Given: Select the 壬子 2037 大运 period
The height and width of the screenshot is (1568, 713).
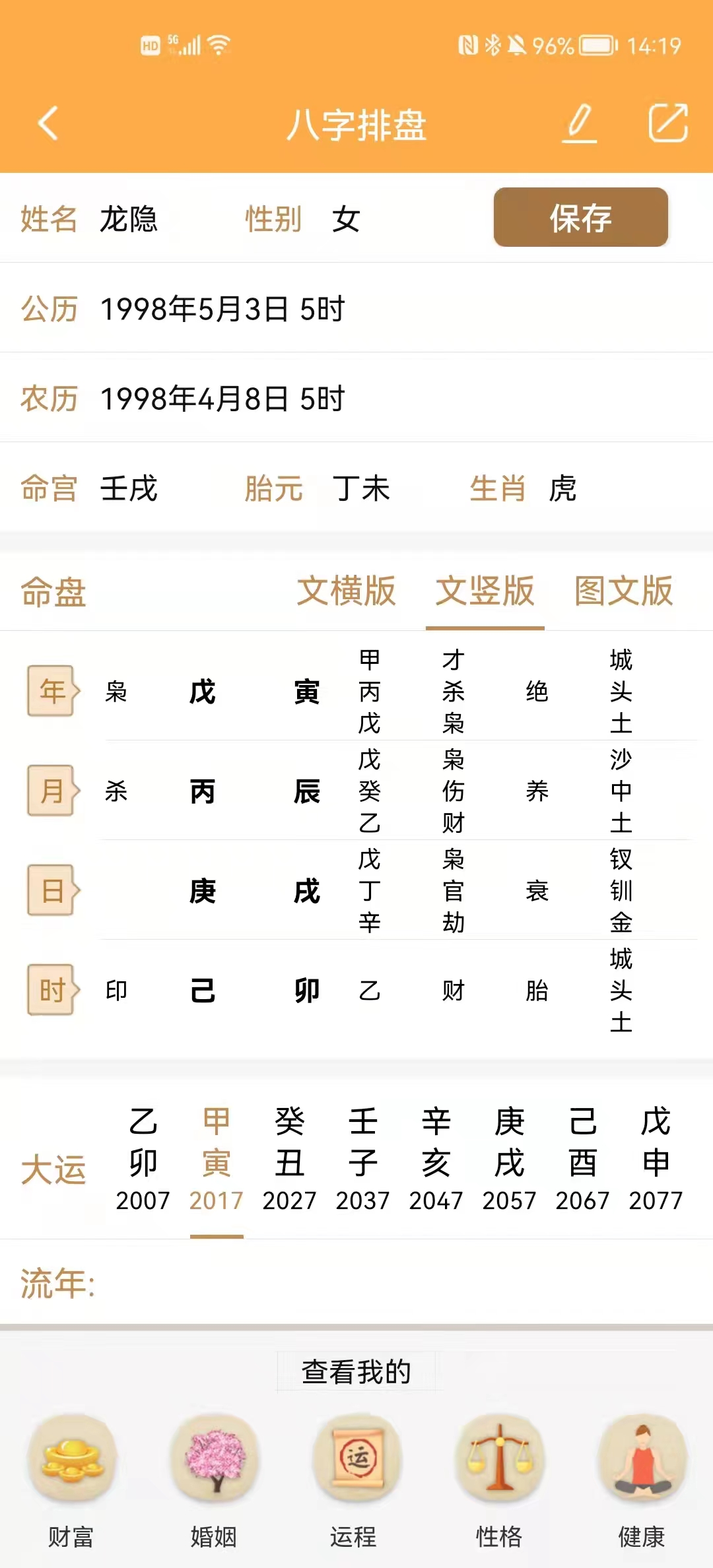Looking at the screenshot, I should click(x=362, y=1160).
